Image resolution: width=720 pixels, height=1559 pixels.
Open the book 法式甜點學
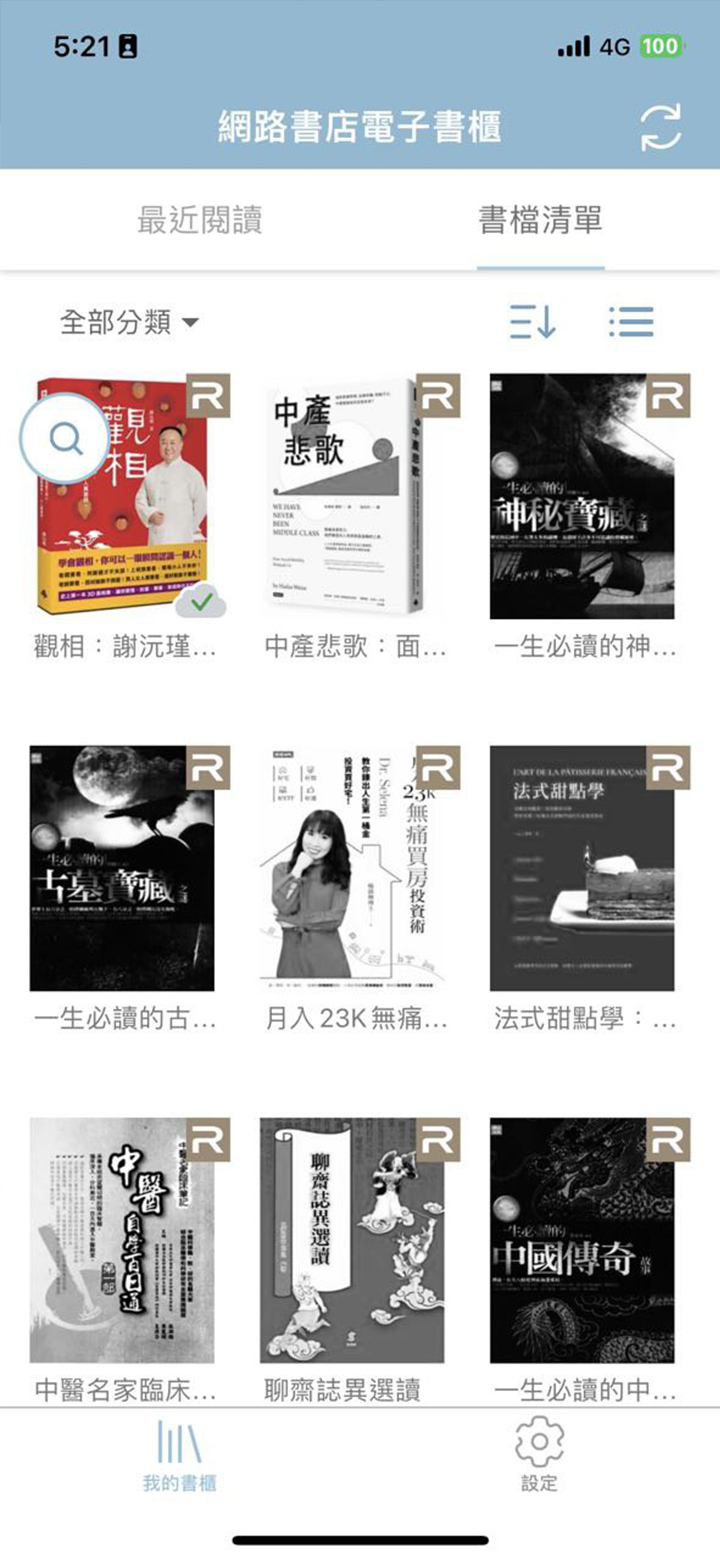coord(582,868)
